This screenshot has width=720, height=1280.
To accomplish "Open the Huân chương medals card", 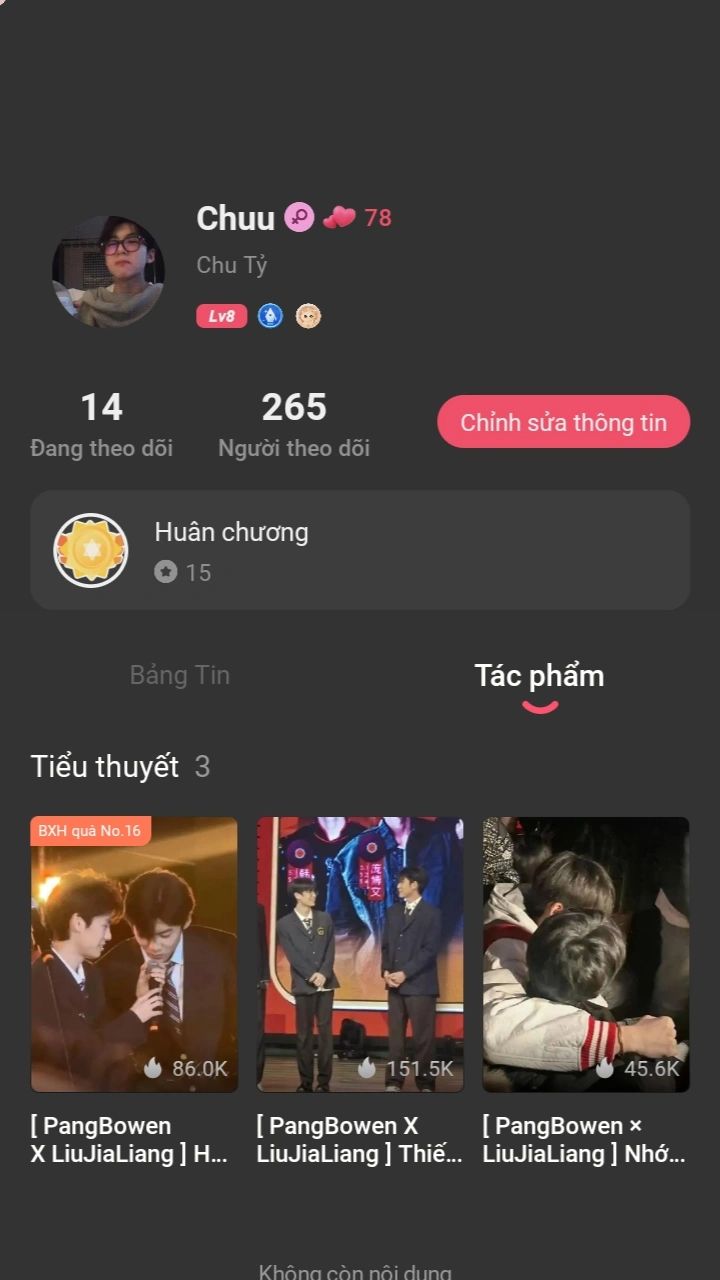I will click(x=360, y=550).
